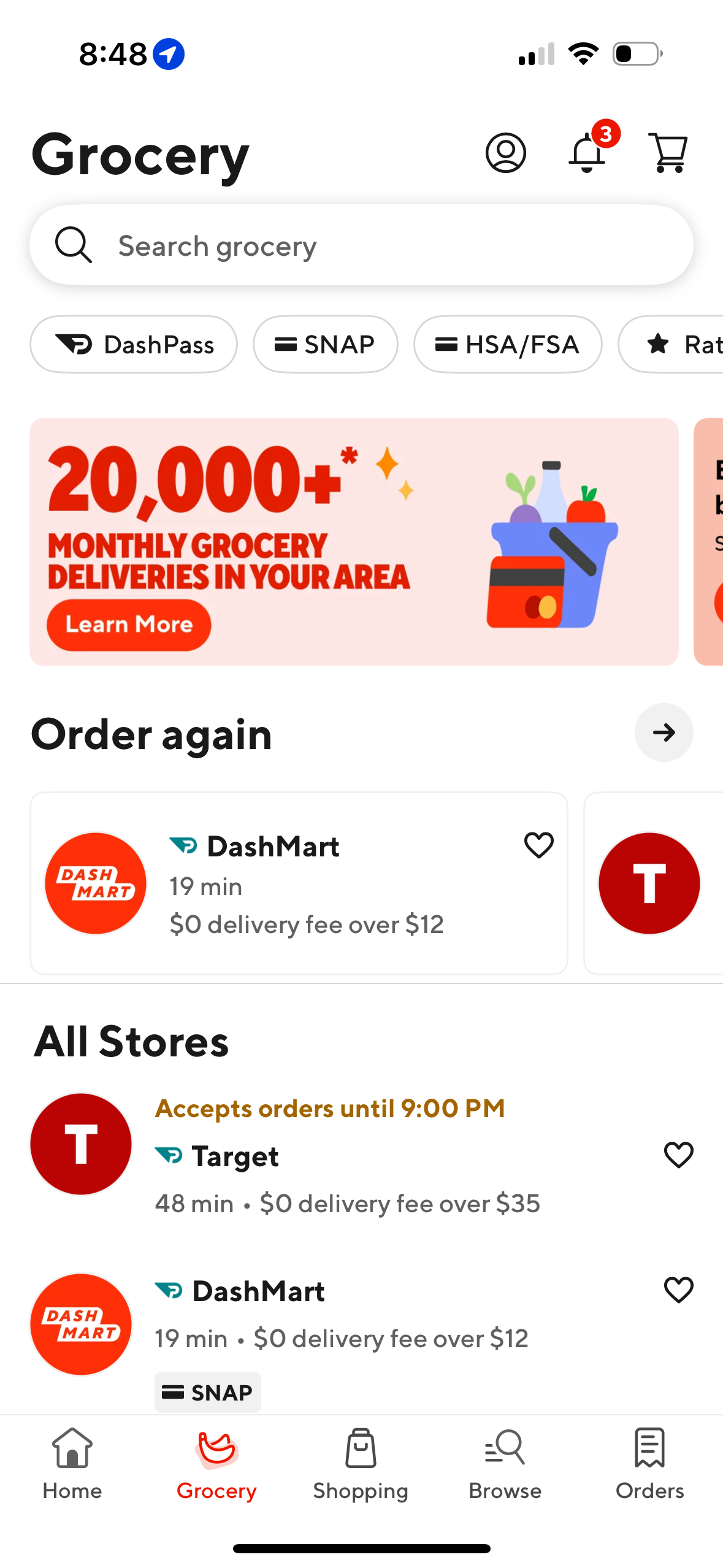Favorite the DashMart store in Order again
This screenshot has width=723, height=1568.
[538, 845]
